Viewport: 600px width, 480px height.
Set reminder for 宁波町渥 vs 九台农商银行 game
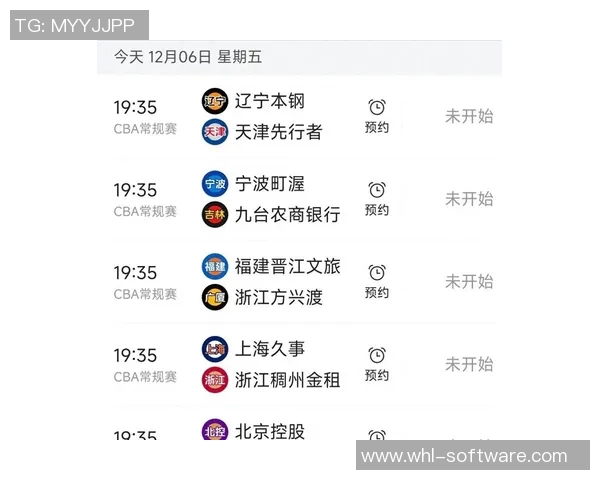coord(377,198)
